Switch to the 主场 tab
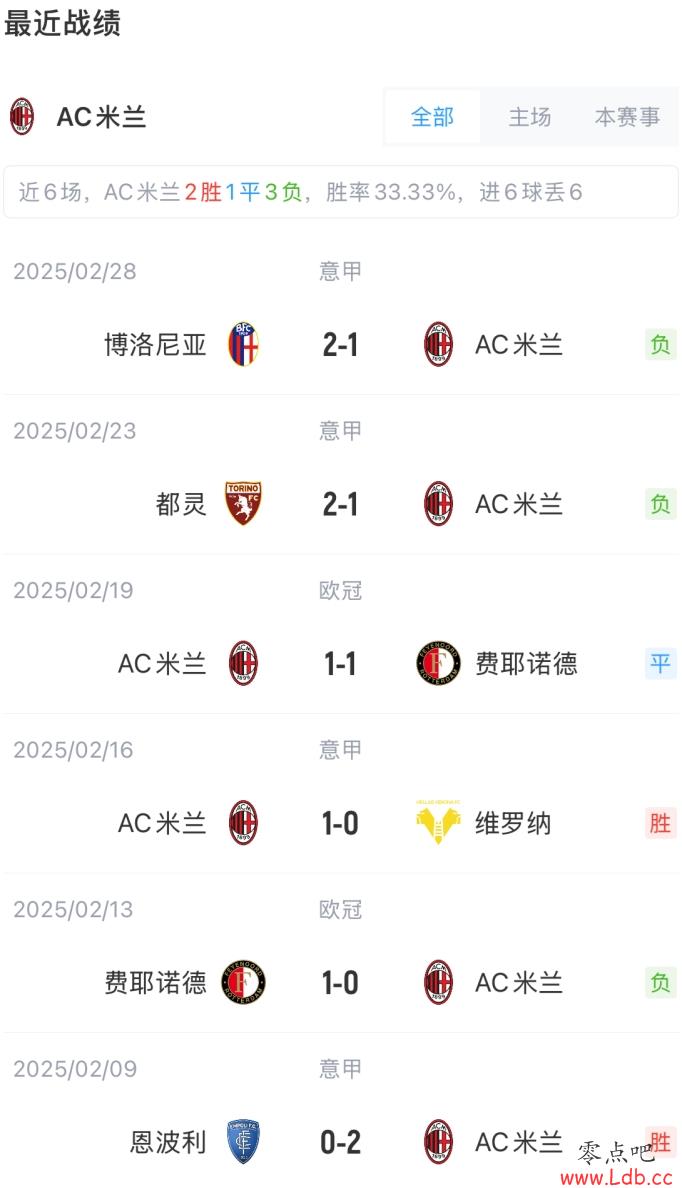682x1188 pixels. (530, 117)
